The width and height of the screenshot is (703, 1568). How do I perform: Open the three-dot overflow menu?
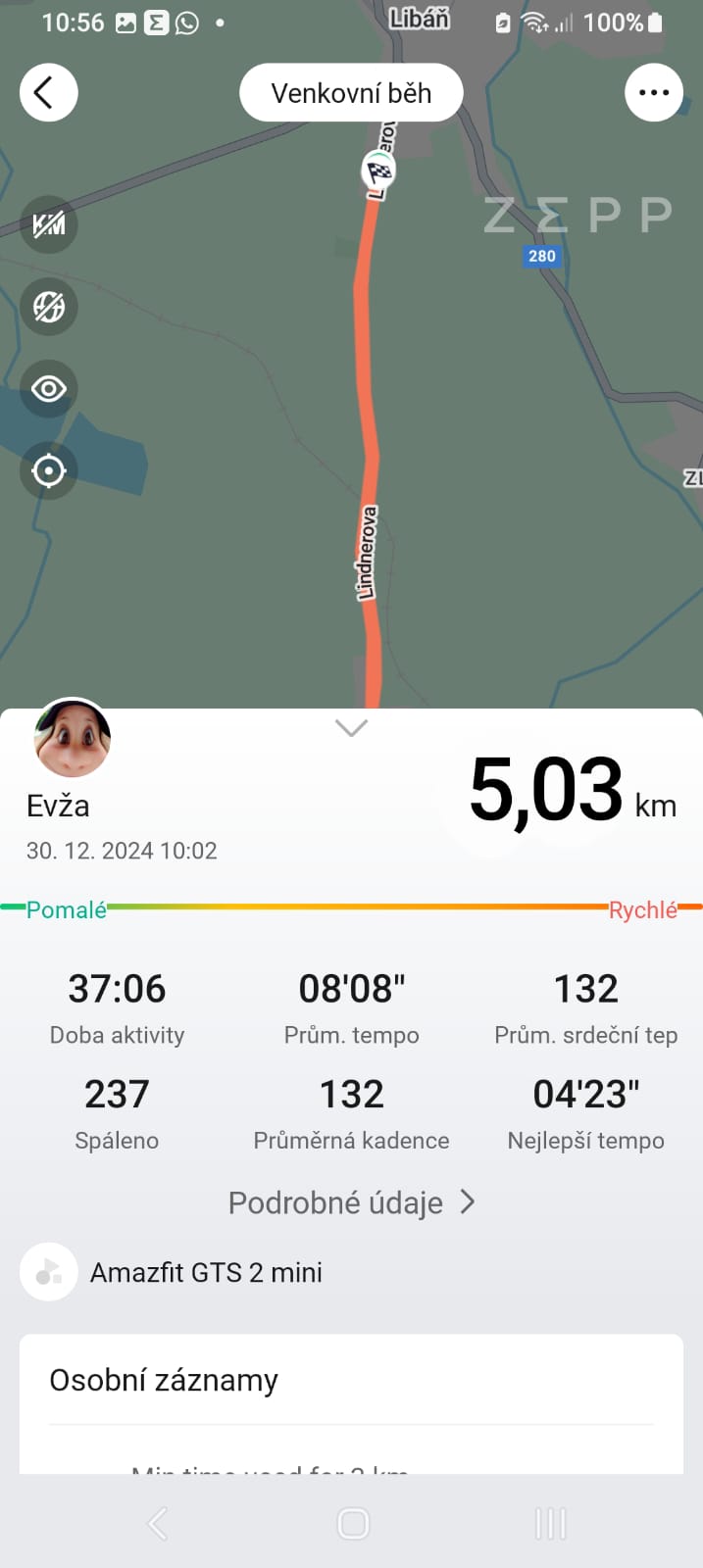click(653, 93)
